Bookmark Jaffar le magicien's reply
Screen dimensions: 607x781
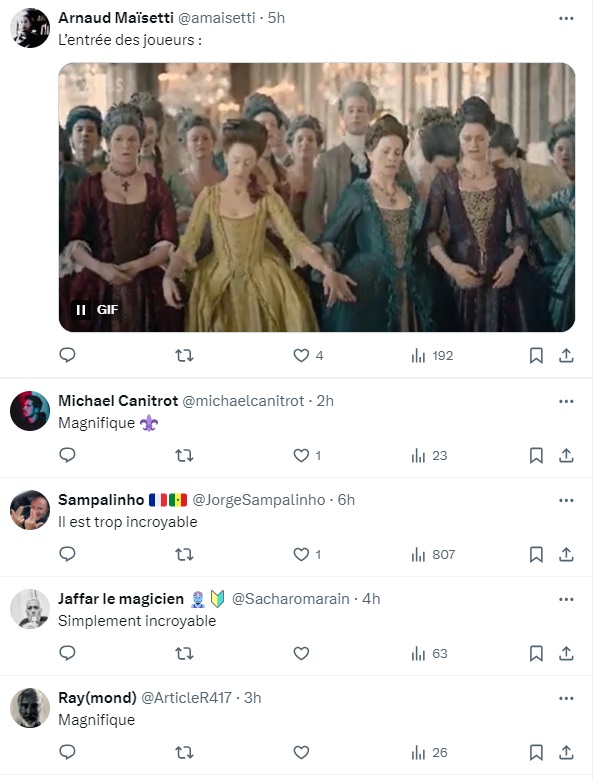click(x=536, y=653)
